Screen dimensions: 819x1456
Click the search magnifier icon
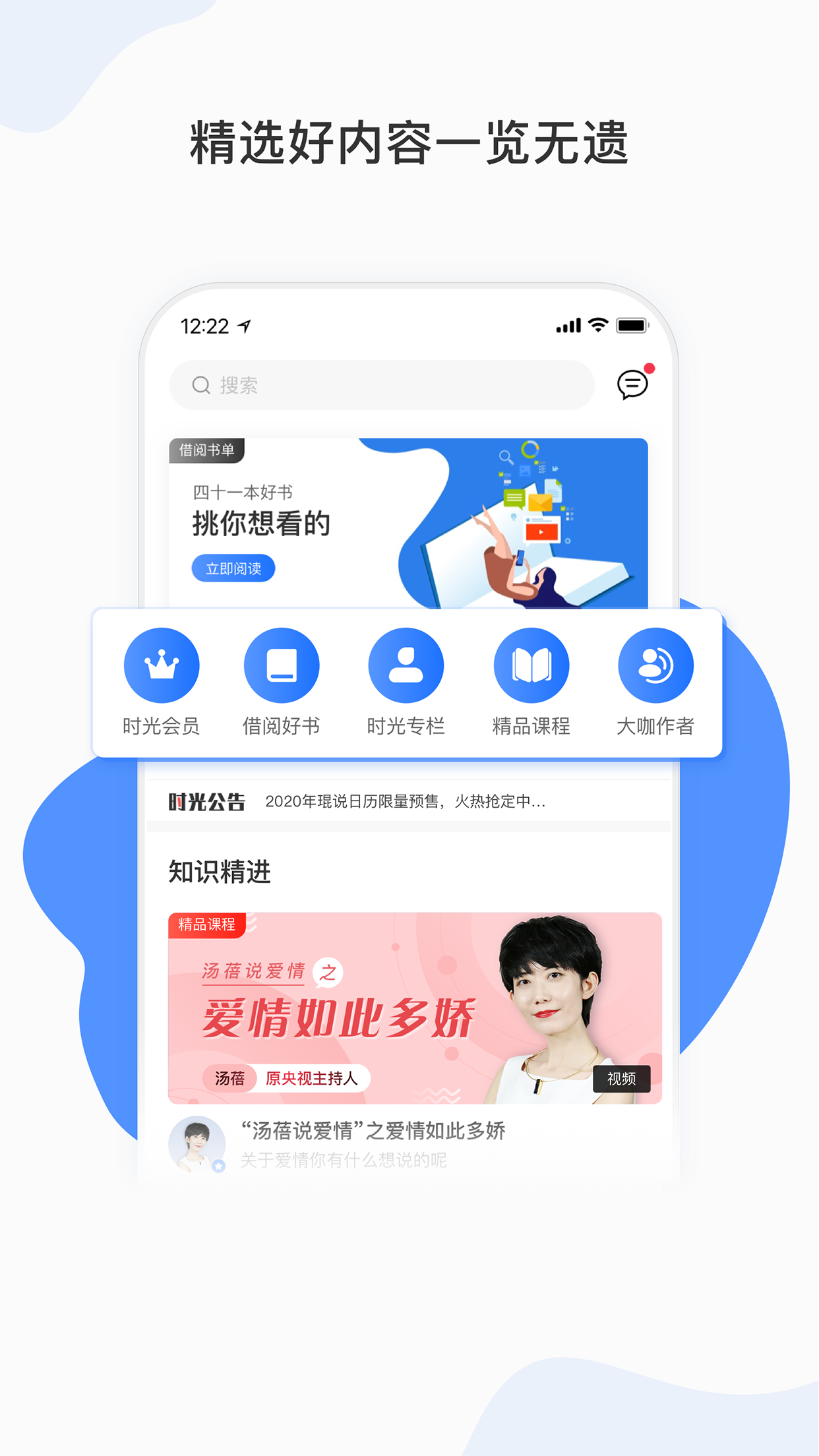[x=200, y=384]
